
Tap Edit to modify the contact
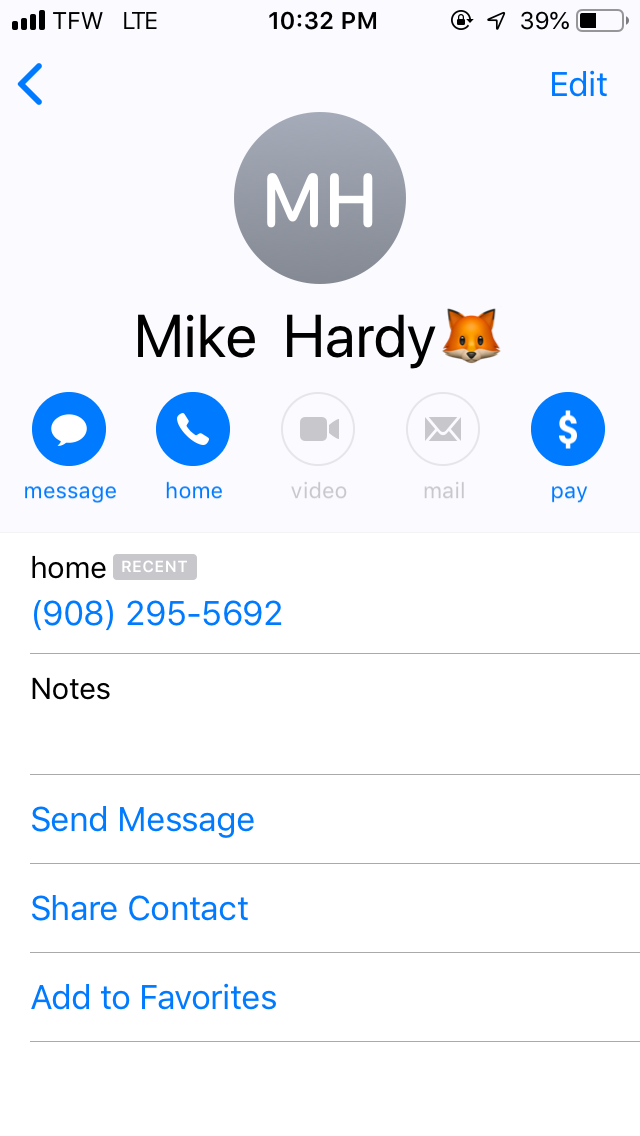[x=578, y=84]
